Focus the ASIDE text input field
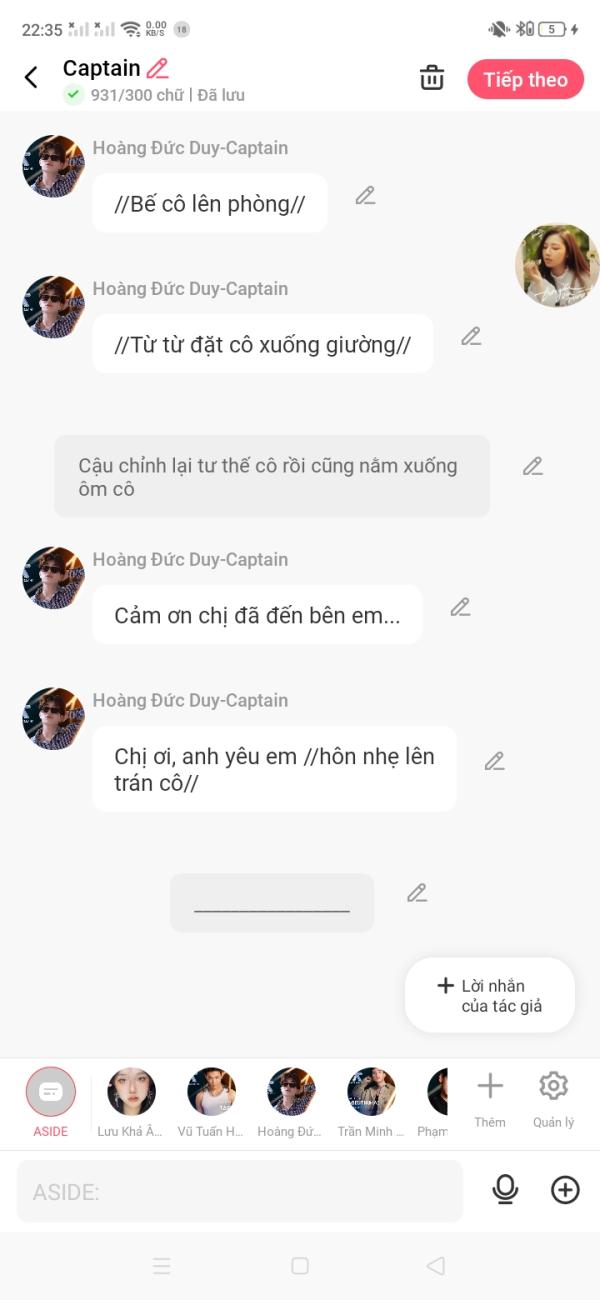This screenshot has height=1300, width=600. click(x=240, y=1191)
